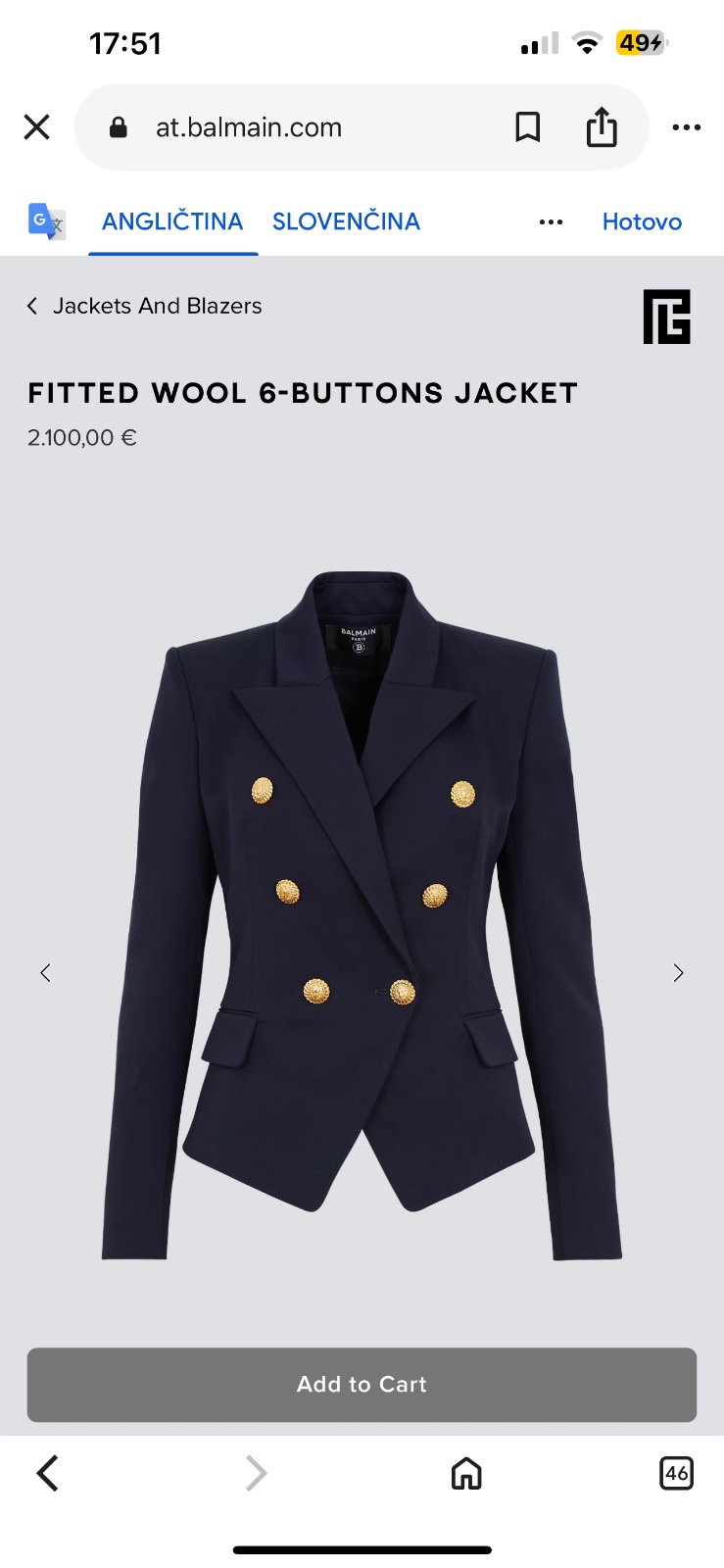Navigate back in the browser

coord(47,1472)
